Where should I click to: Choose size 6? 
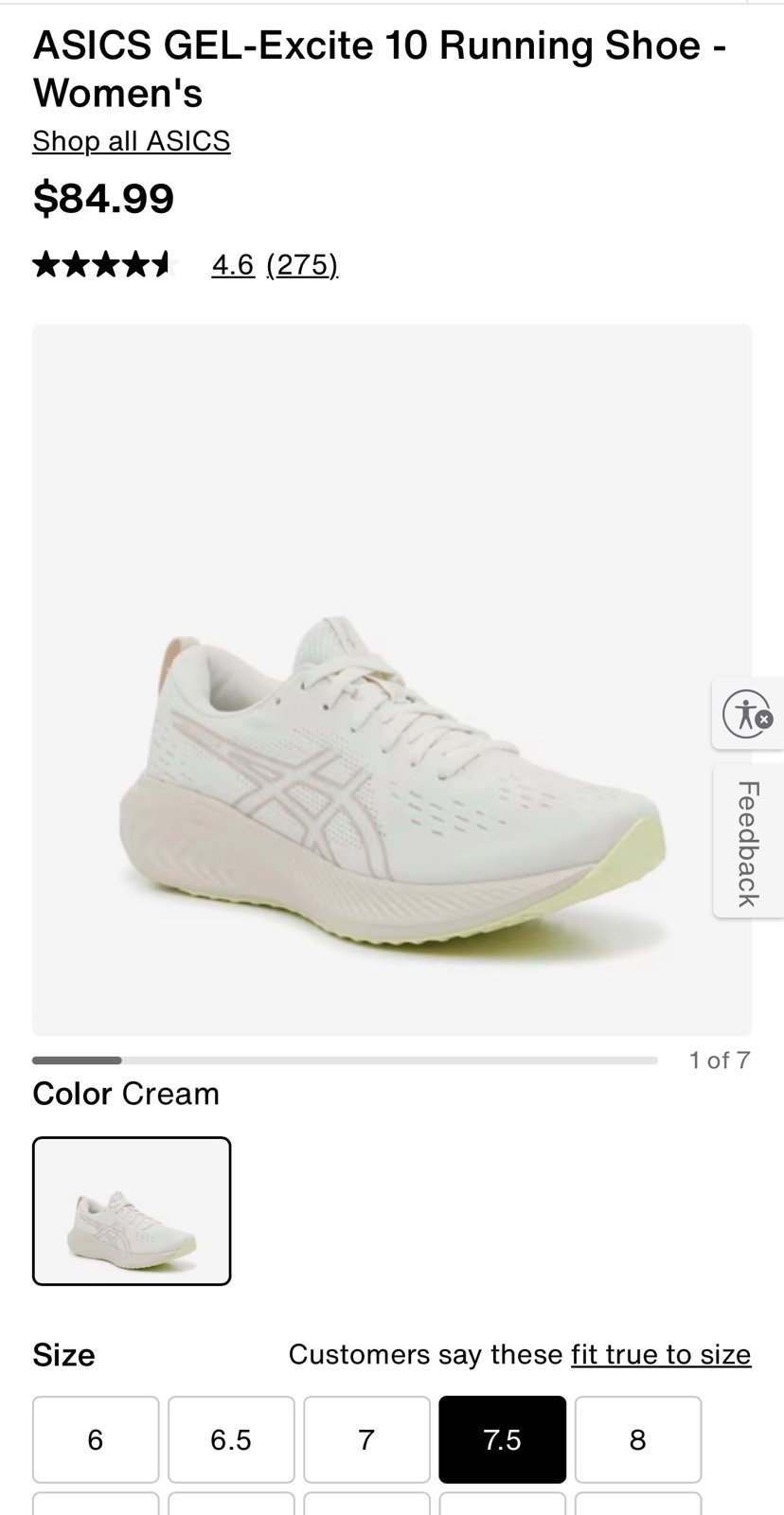point(96,1439)
